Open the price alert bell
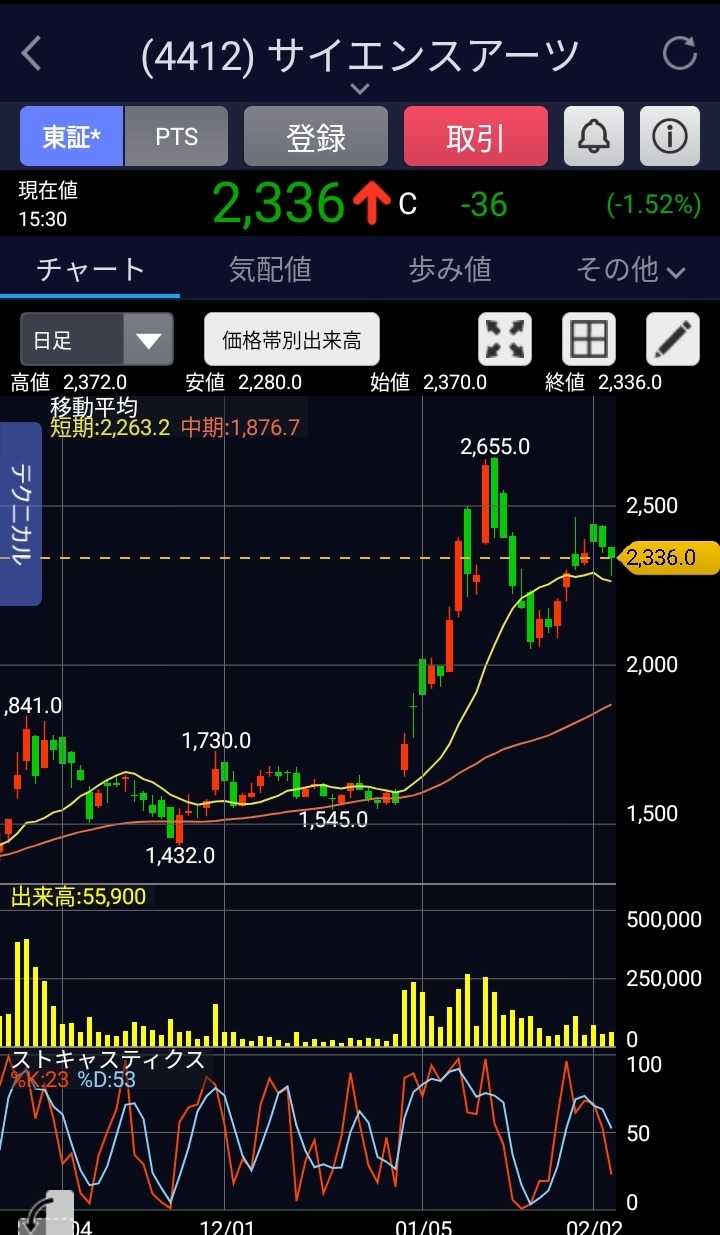720x1235 pixels. [x=594, y=137]
